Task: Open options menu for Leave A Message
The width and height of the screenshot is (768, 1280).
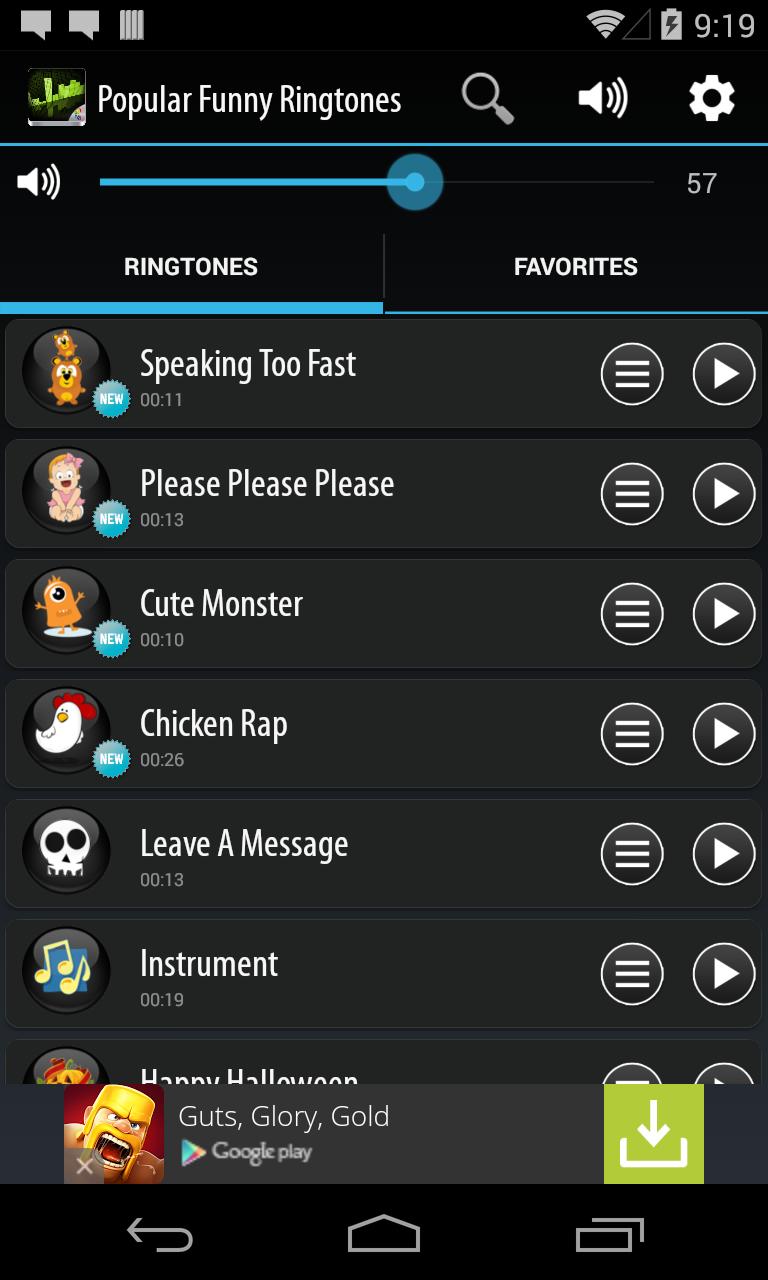Action: [631, 854]
